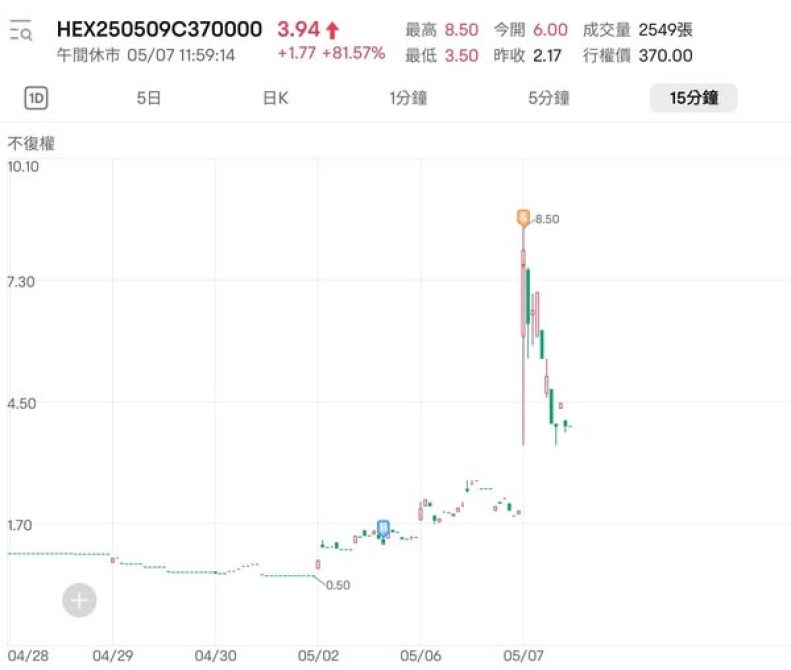Select the 5分鐘 interval tab
The width and height of the screenshot is (791, 670).
coord(549,98)
